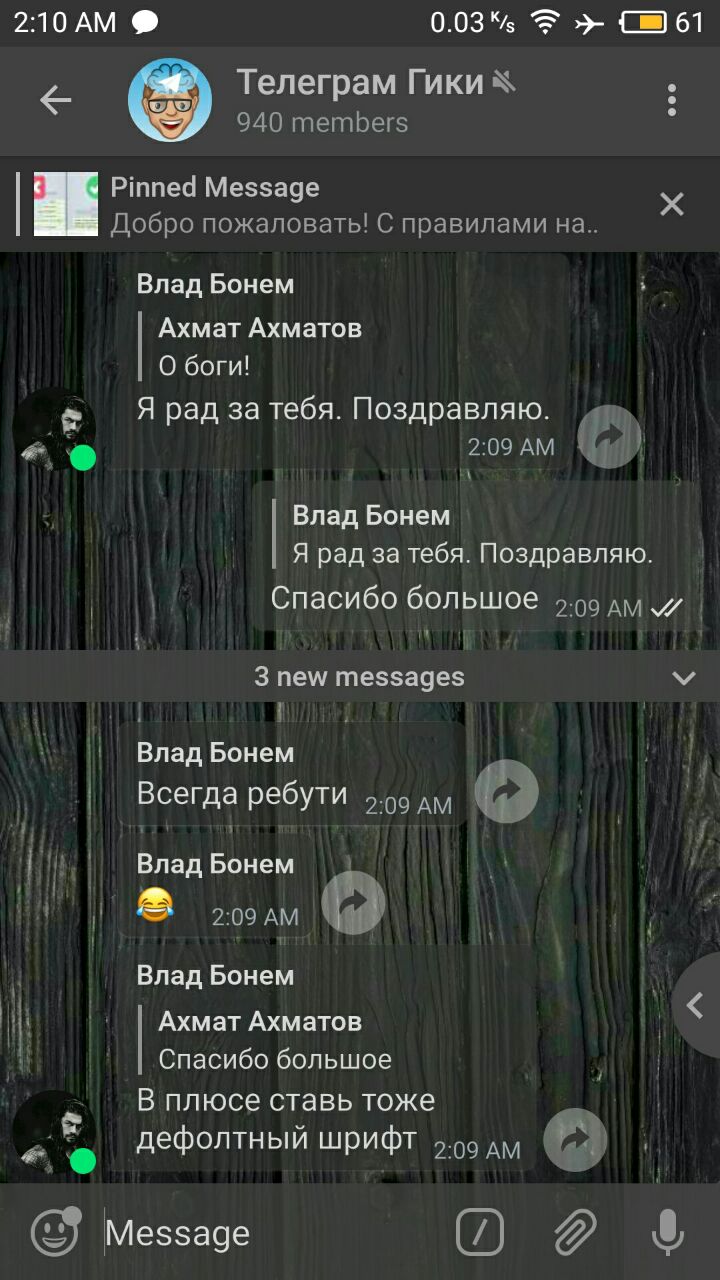This screenshot has height=1280, width=720.
Task: Focus the Message input field
Action: [x=270, y=1233]
